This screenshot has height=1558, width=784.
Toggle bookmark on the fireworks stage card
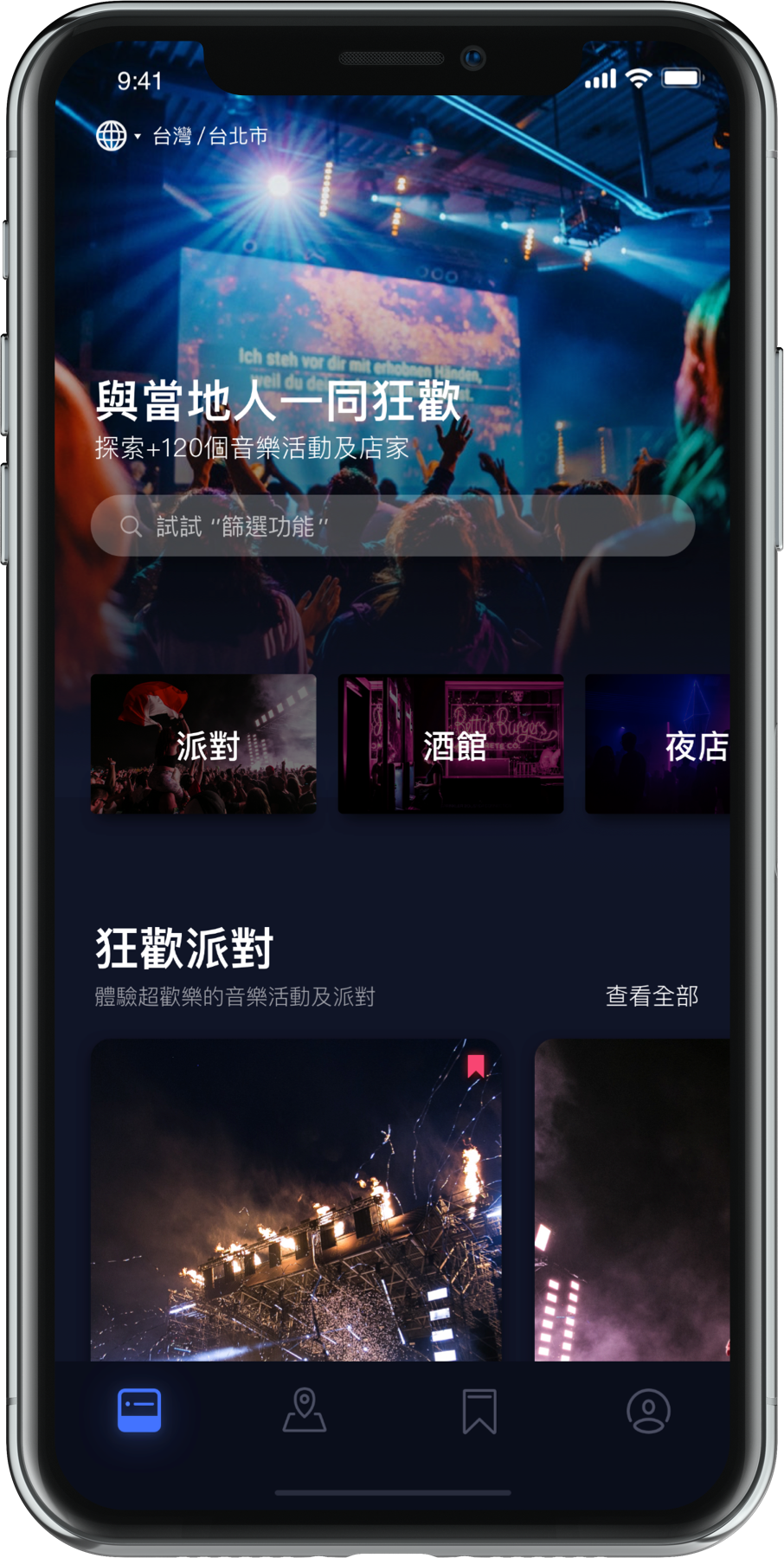[475, 1065]
